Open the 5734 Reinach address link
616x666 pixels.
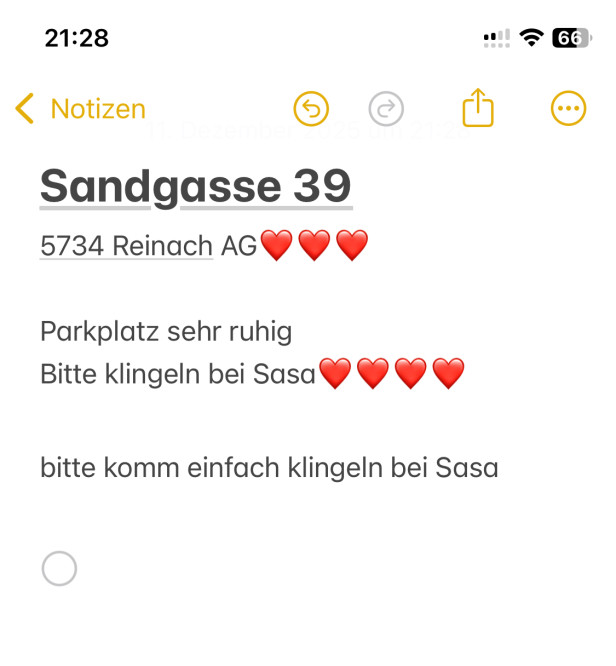click(126, 245)
